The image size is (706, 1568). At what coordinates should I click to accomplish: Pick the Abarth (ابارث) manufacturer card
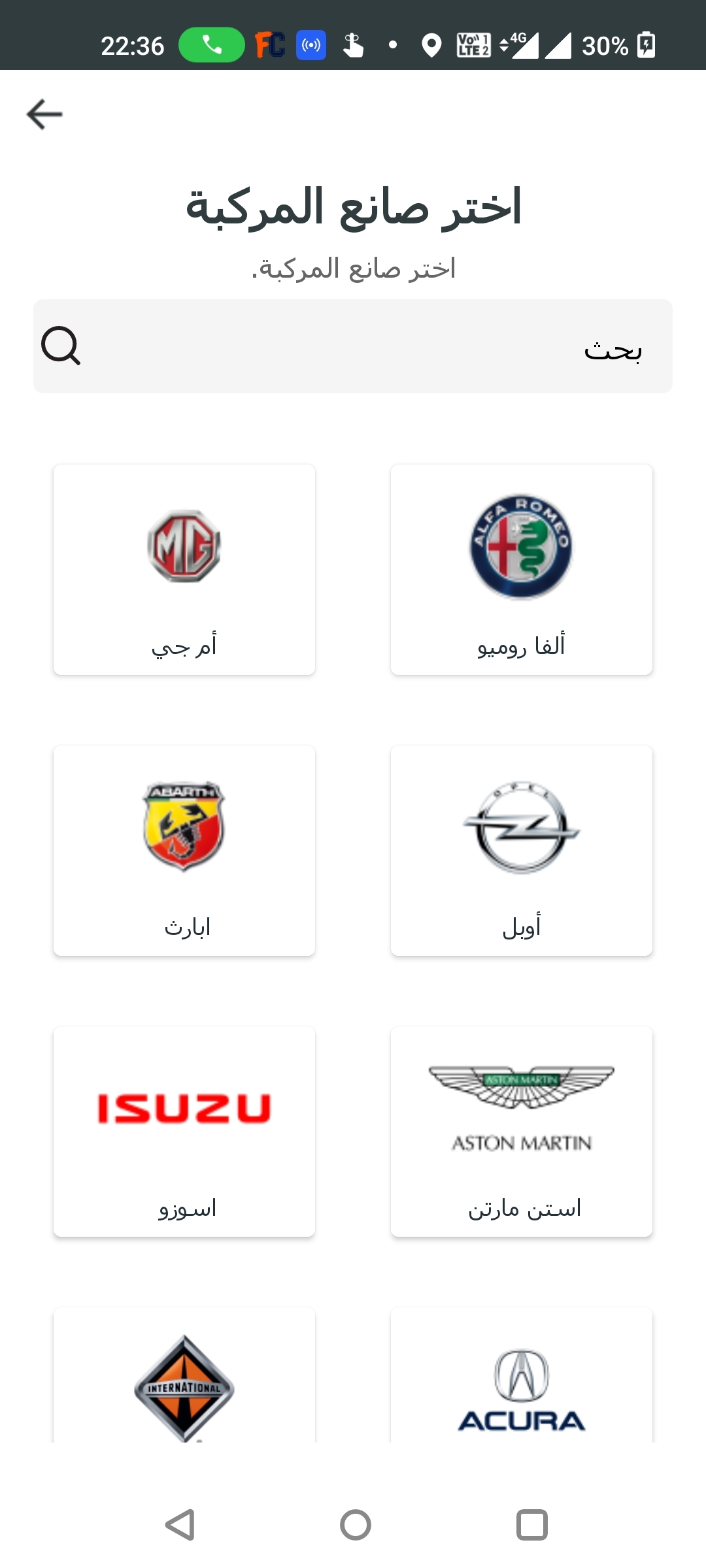click(184, 851)
